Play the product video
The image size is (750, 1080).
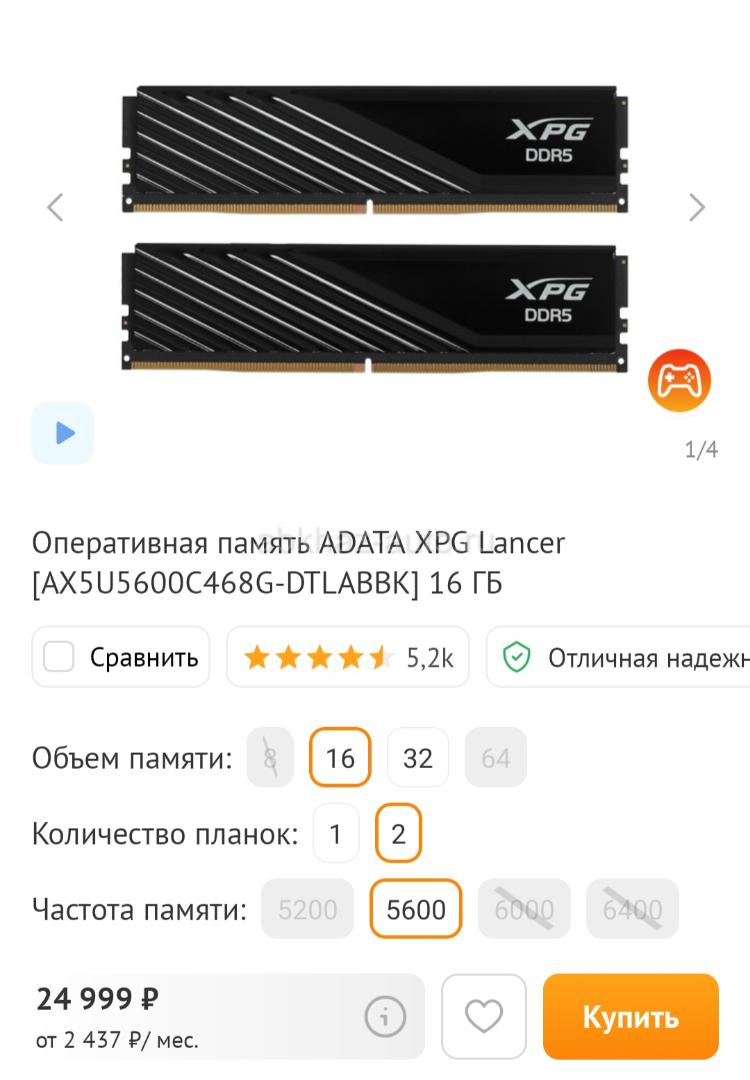click(x=62, y=433)
